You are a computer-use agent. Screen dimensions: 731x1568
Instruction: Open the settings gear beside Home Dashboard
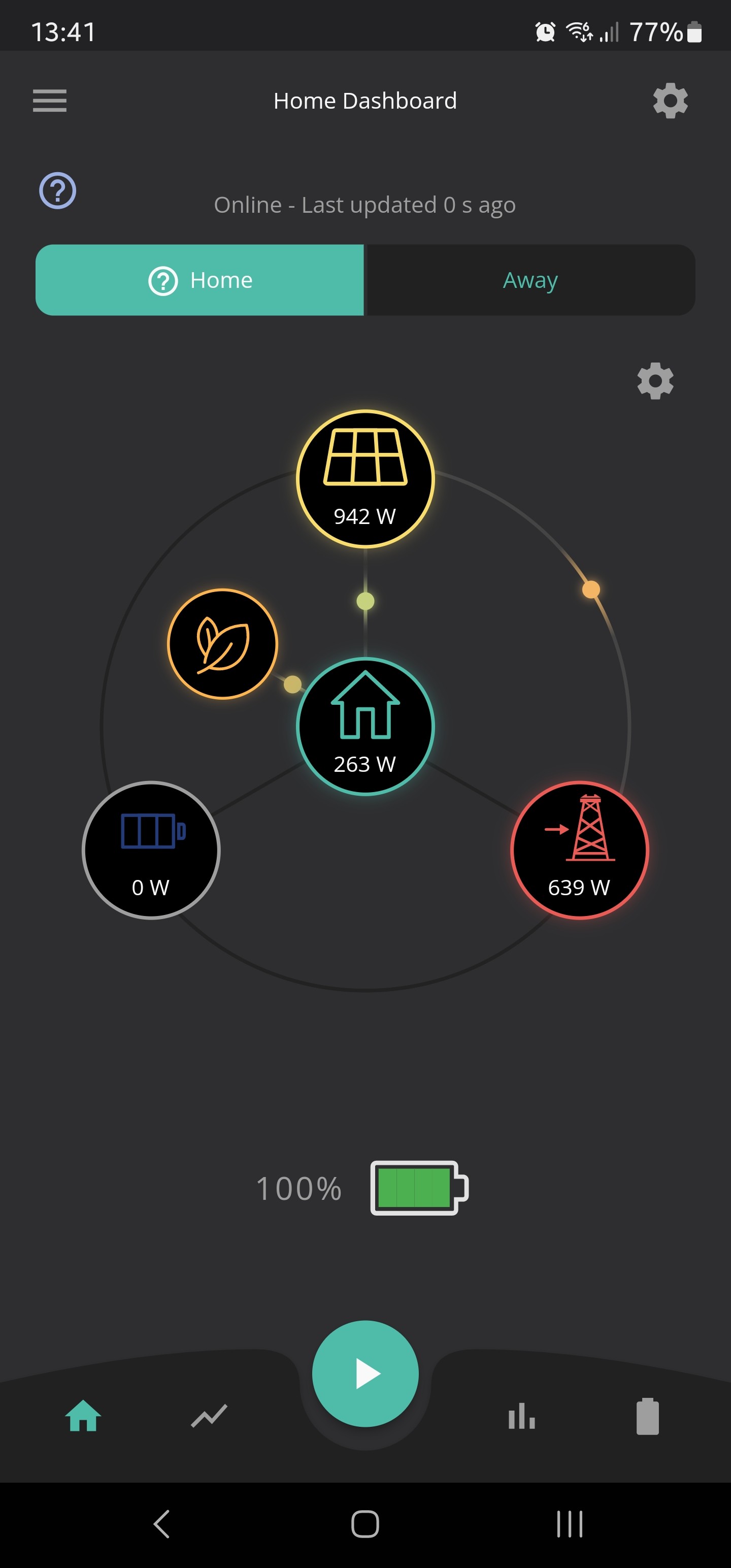pyautogui.click(x=670, y=101)
